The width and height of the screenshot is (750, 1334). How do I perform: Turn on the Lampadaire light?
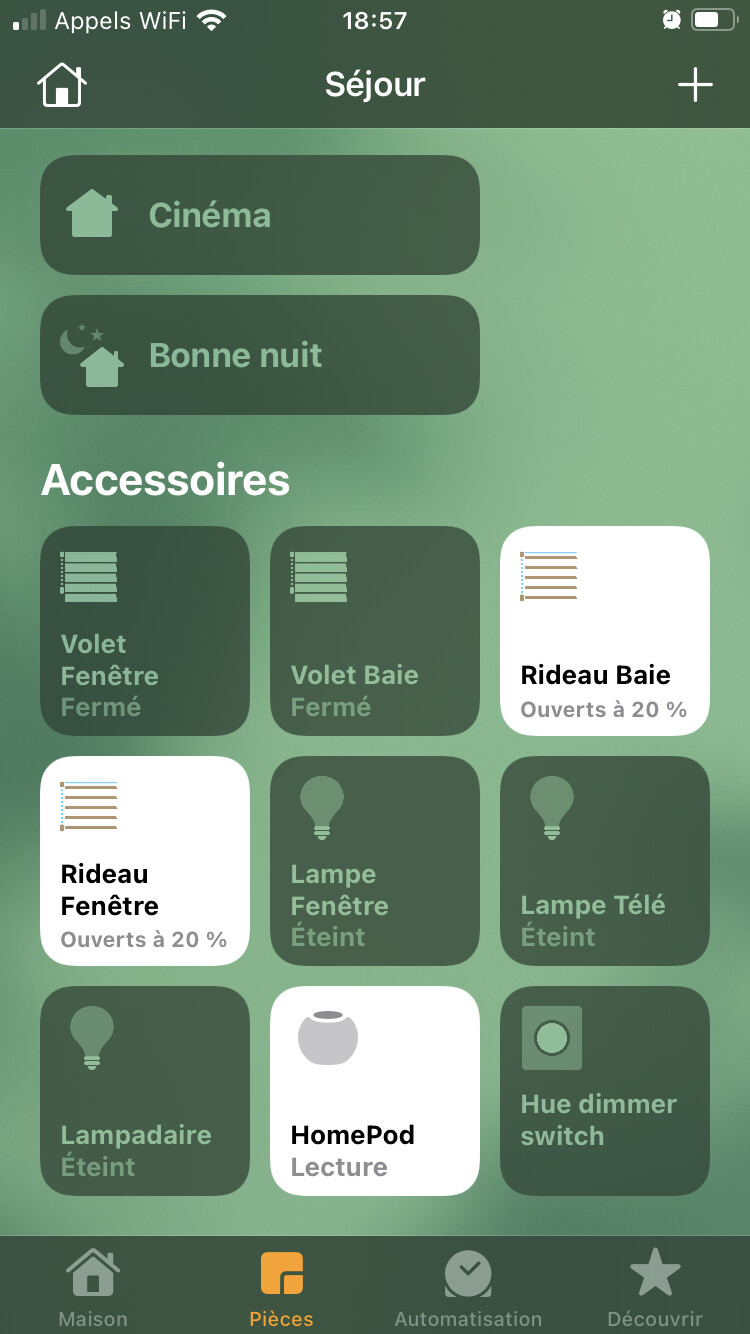145,1091
